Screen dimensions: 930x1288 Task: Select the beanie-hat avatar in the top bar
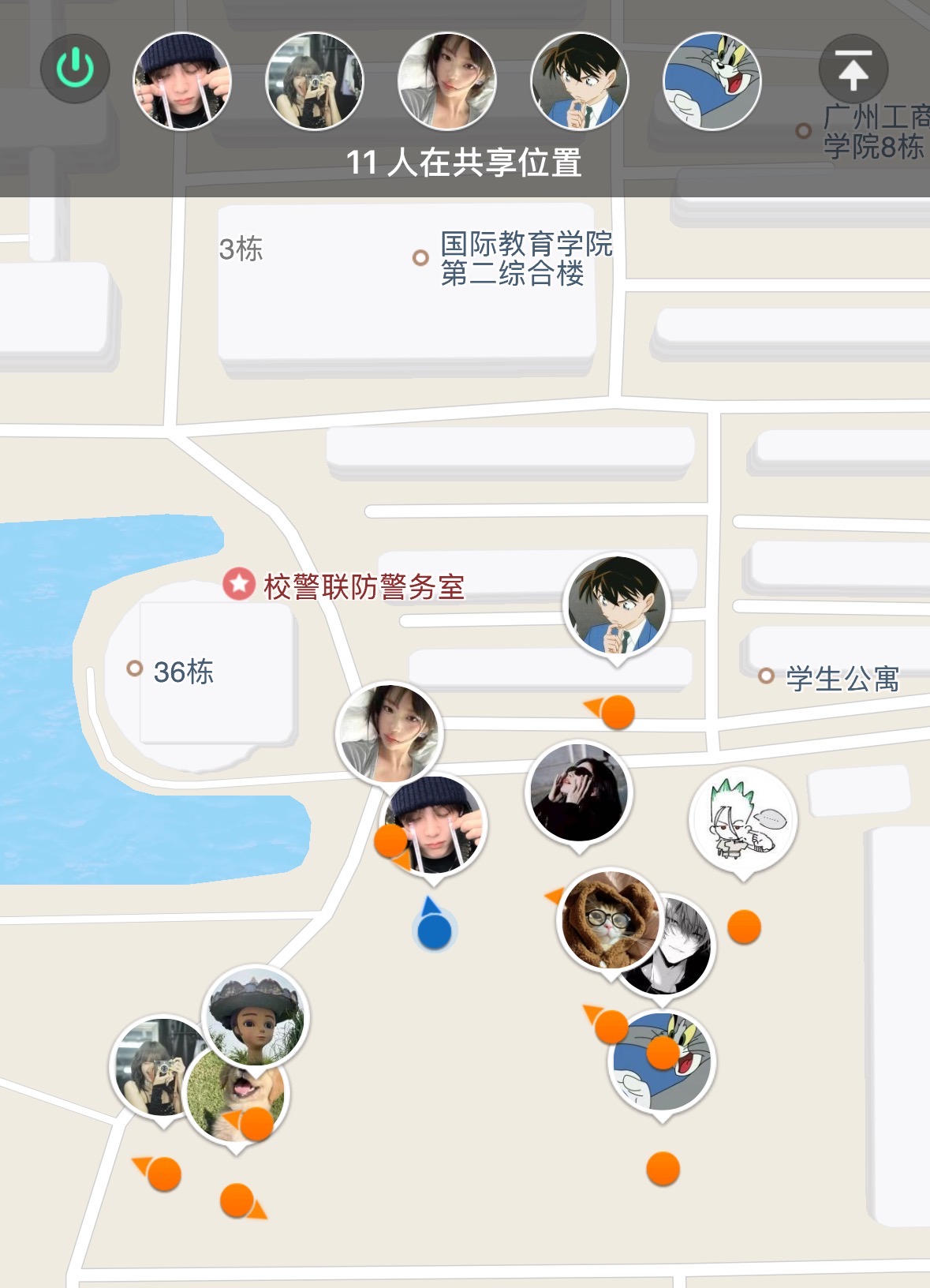click(x=182, y=81)
